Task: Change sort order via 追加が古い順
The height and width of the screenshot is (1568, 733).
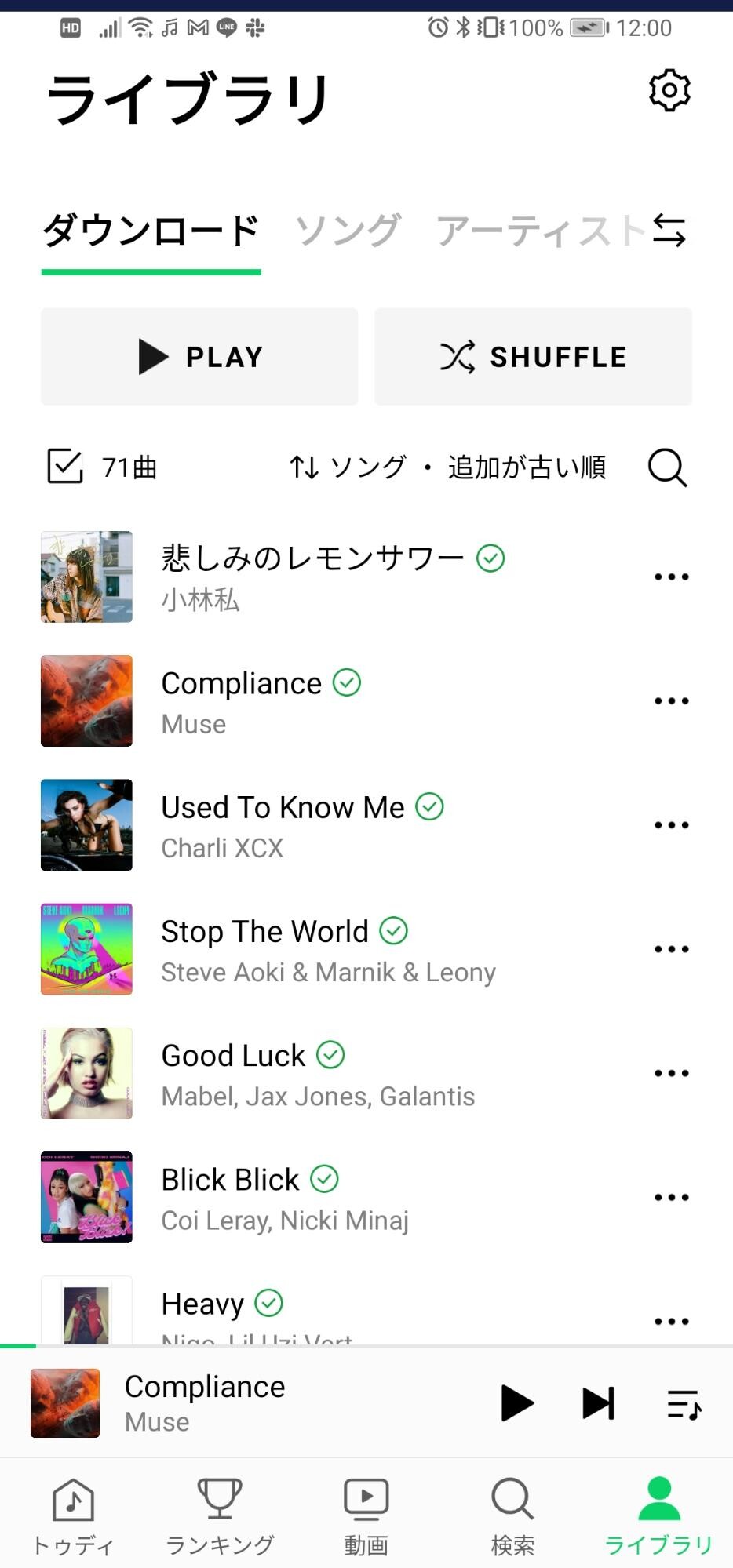Action: [528, 467]
